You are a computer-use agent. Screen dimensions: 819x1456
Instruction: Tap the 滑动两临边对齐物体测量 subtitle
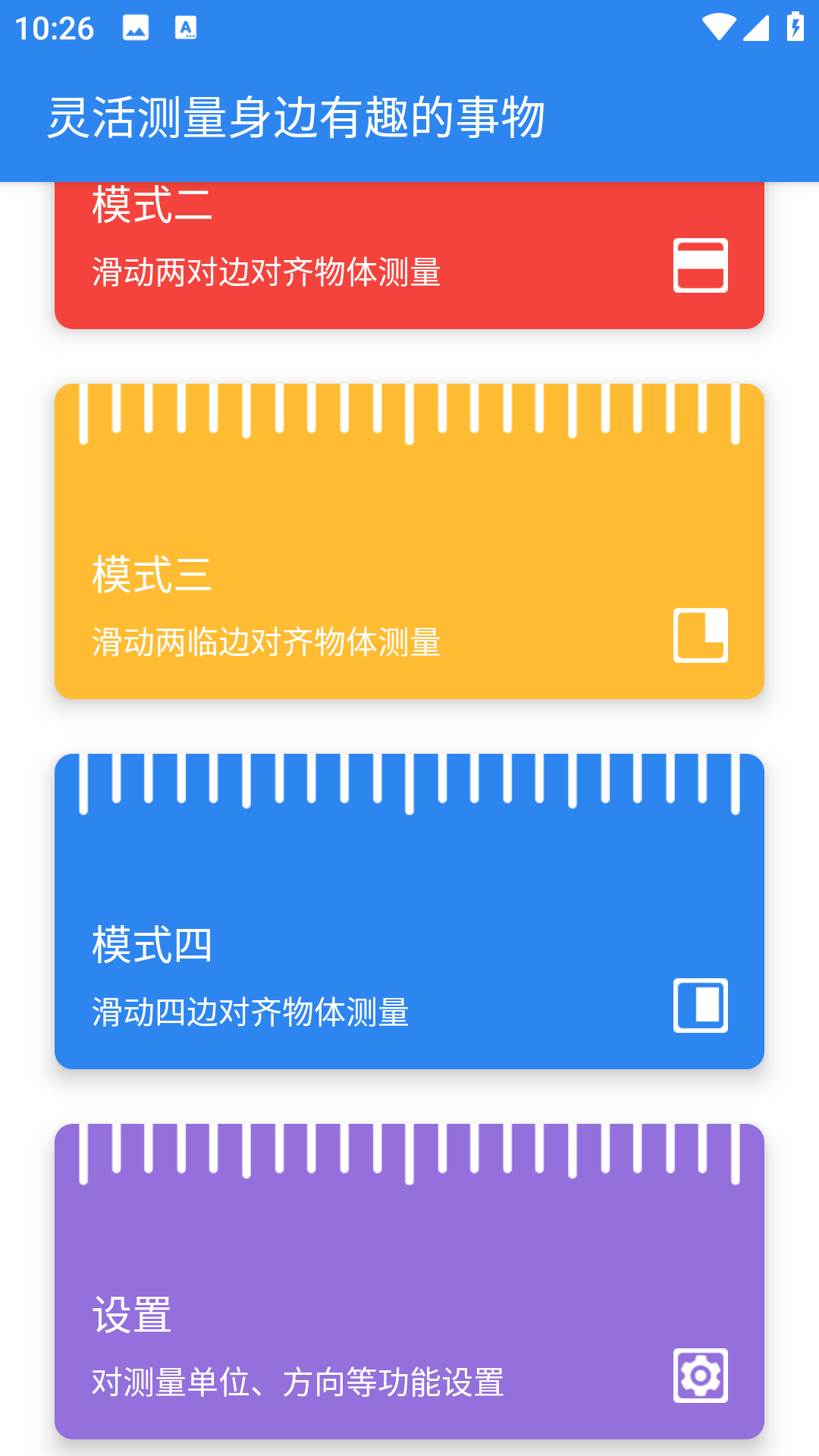(268, 641)
